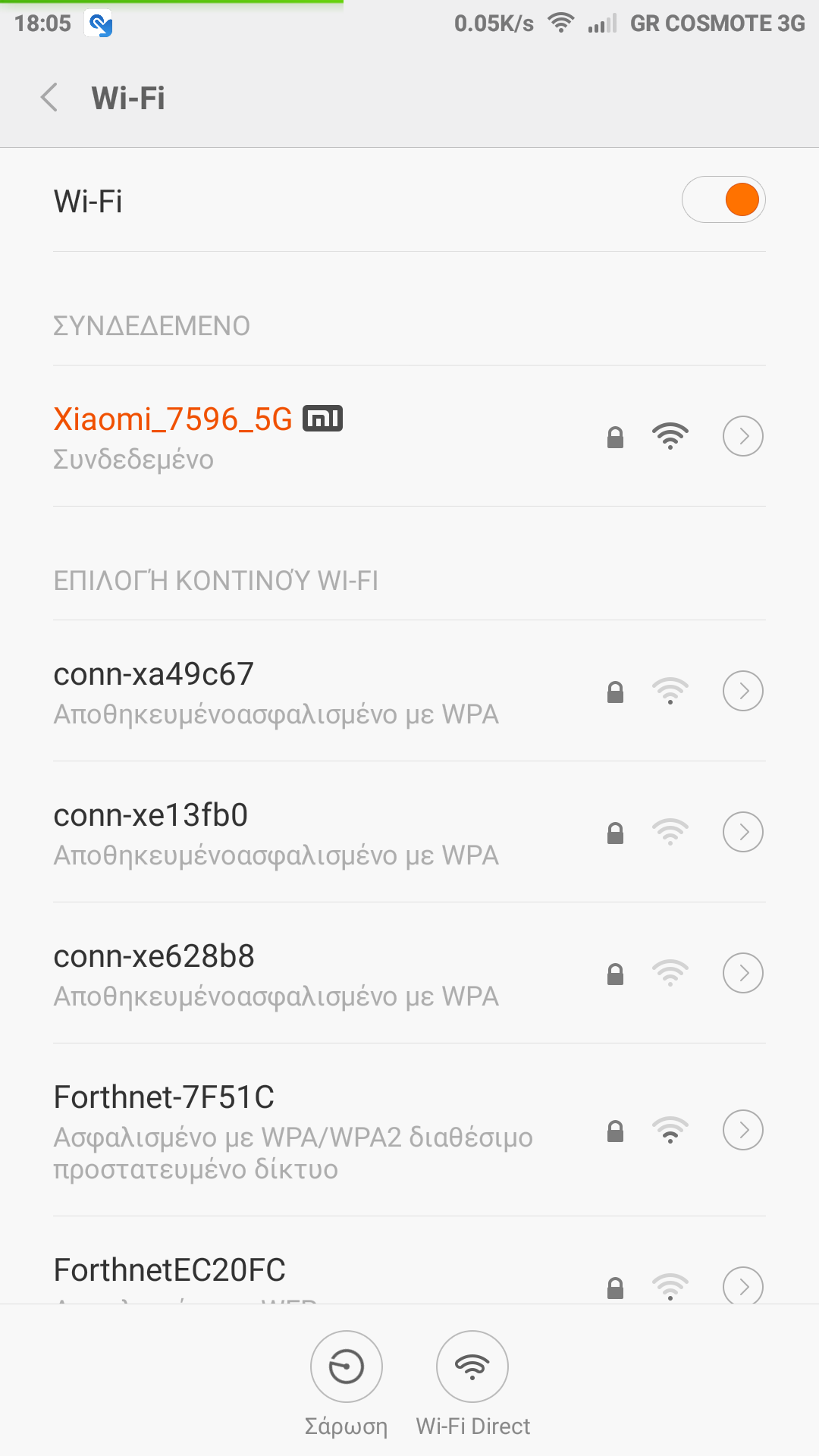The height and width of the screenshot is (1456, 819).
Task: Open details arrow for conn-xa49c67
Action: point(742,691)
